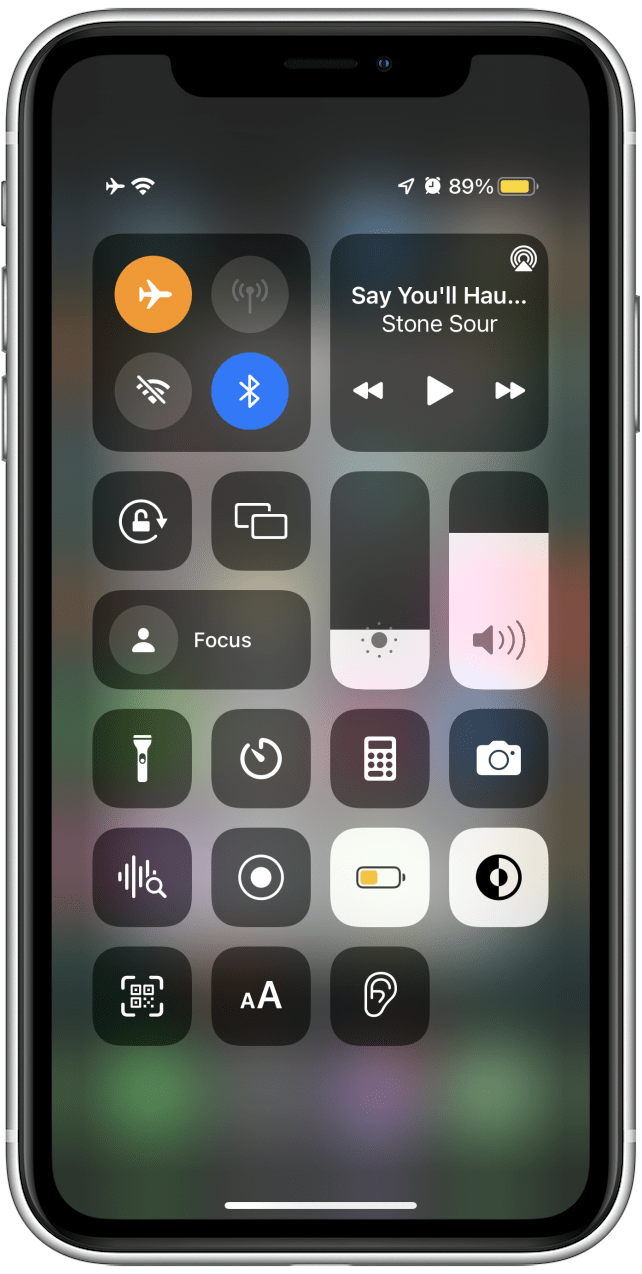Image resolution: width=642 pixels, height=1274 pixels.
Task: Disable Dark Mode
Action: 498,878
